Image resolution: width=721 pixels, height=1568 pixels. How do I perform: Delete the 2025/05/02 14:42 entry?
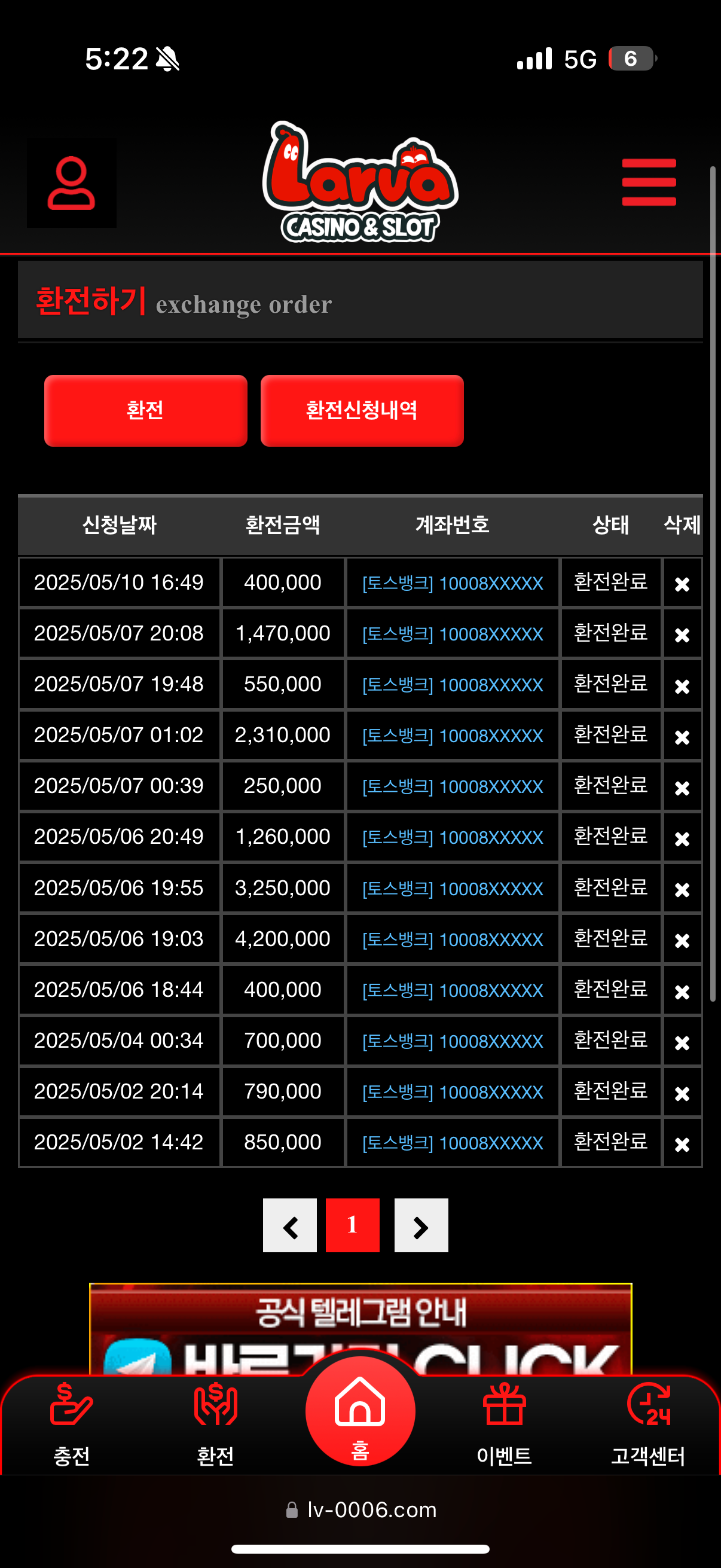(682, 1144)
